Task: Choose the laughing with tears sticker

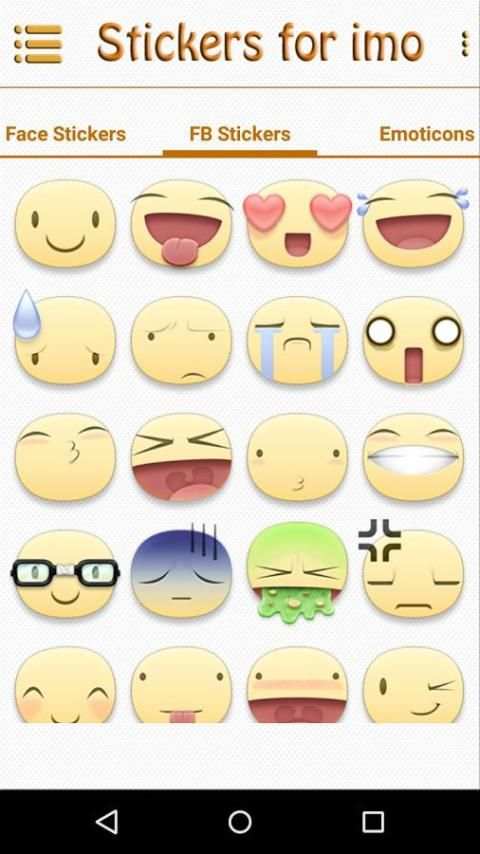Action: (x=414, y=223)
